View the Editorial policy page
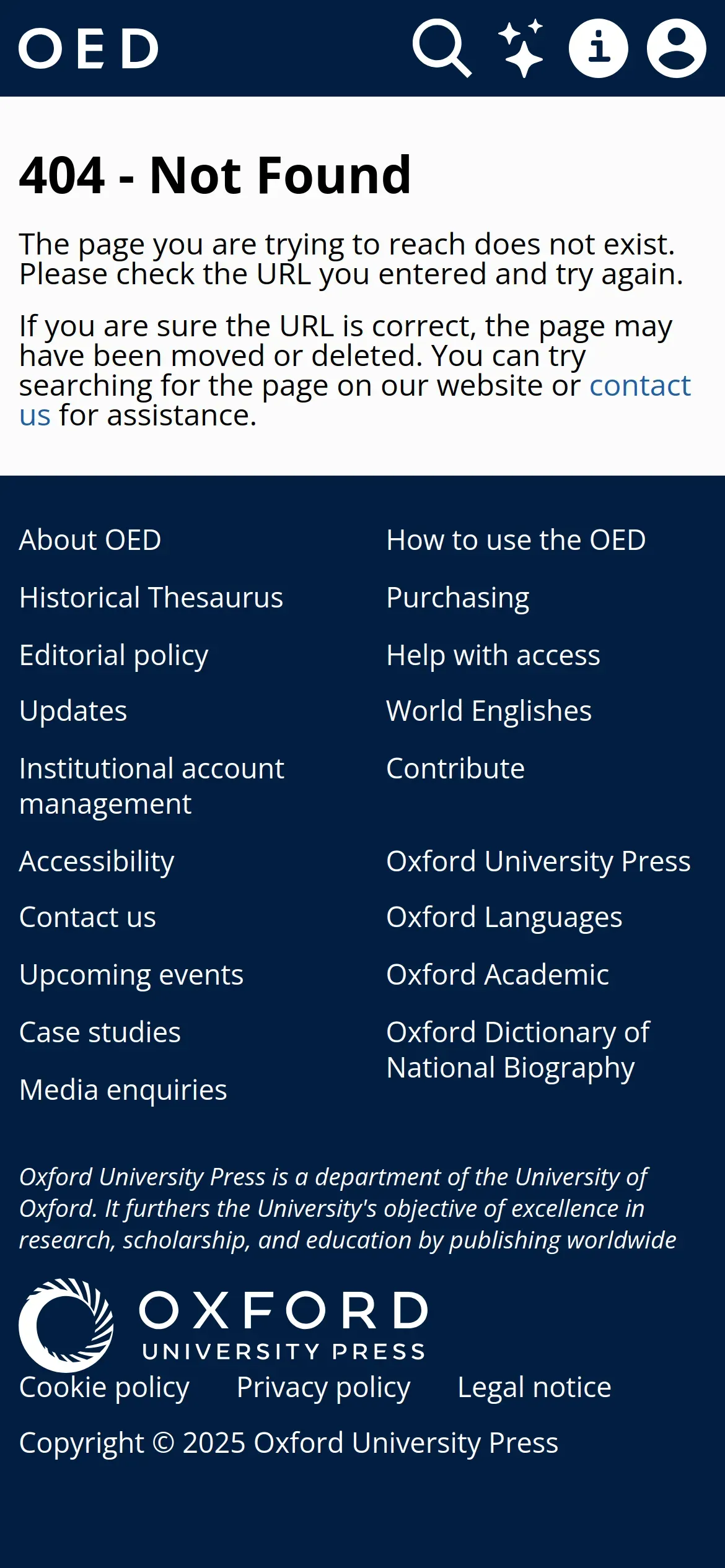This screenshot has height=1568, width=725. click(114, 655)
